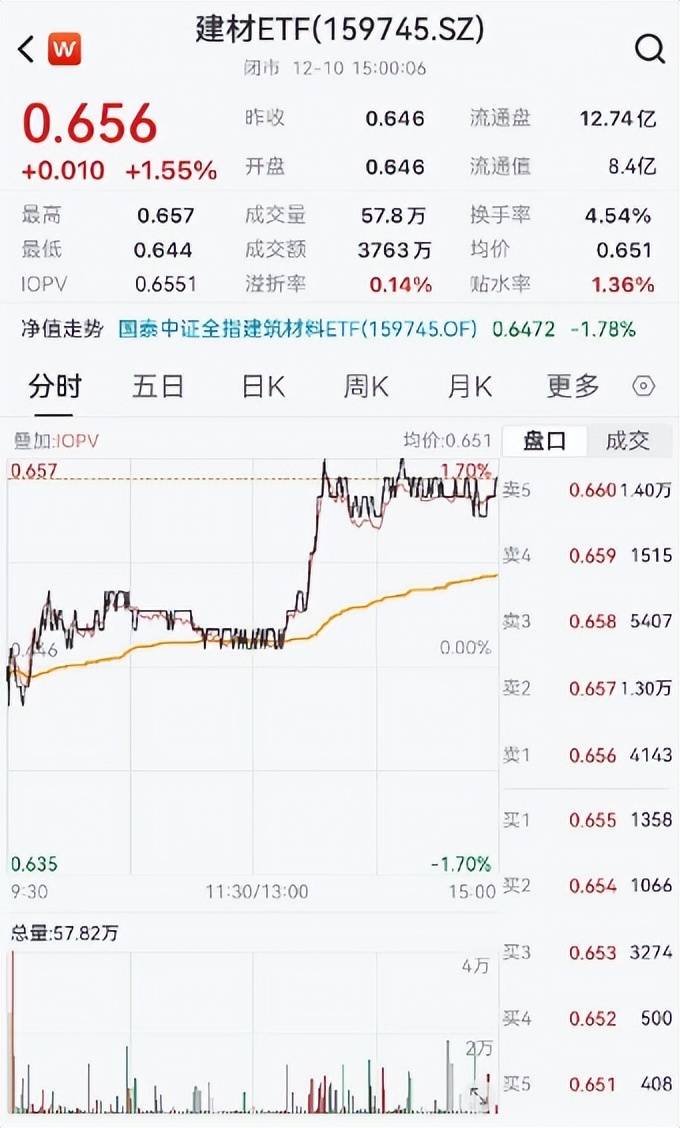Image resolution: width=680 pixels, height=1128 pixels.
Task: Select the 周K chart tab
Action: pyautogui.click(x=366, y=386)
